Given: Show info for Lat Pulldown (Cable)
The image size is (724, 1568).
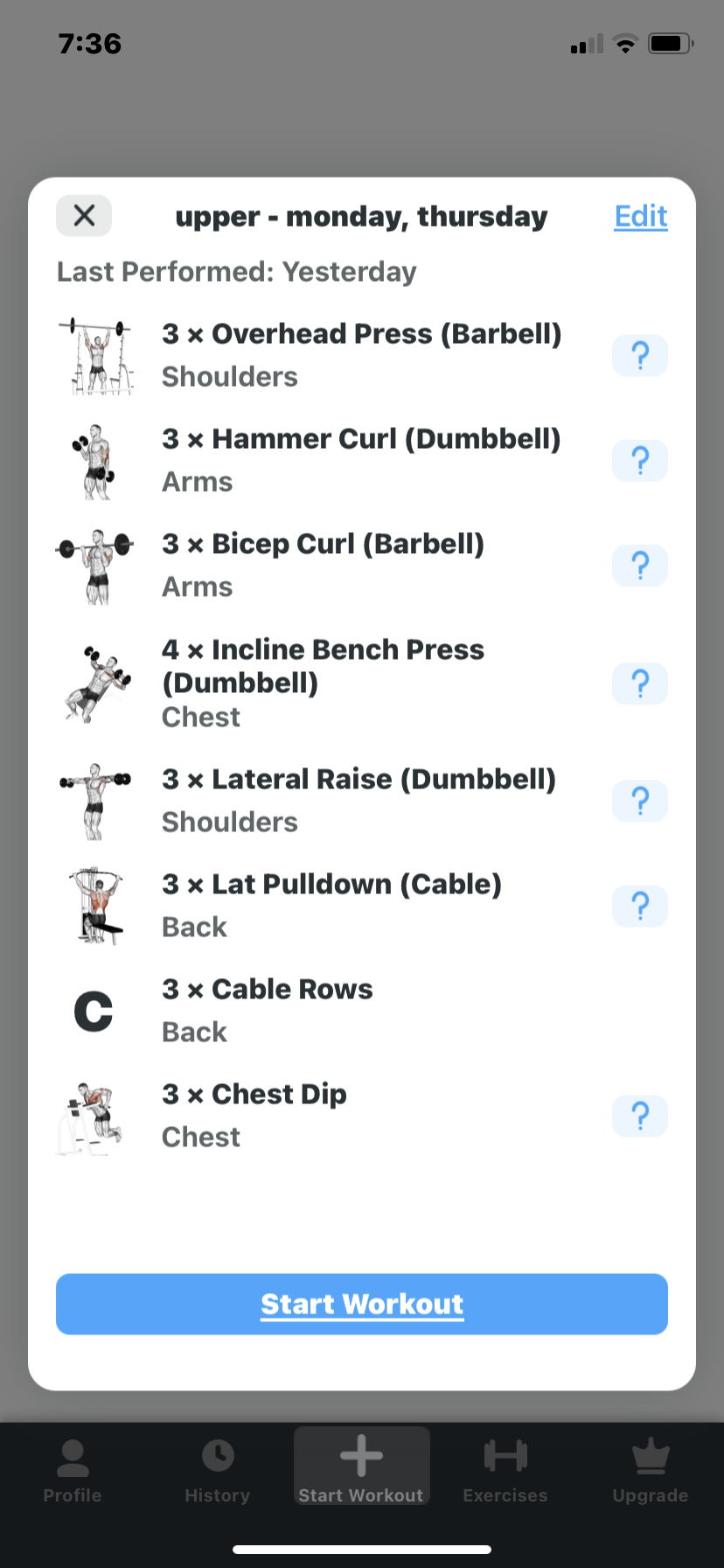Looking at the screenshot, I should click(640, 906).
